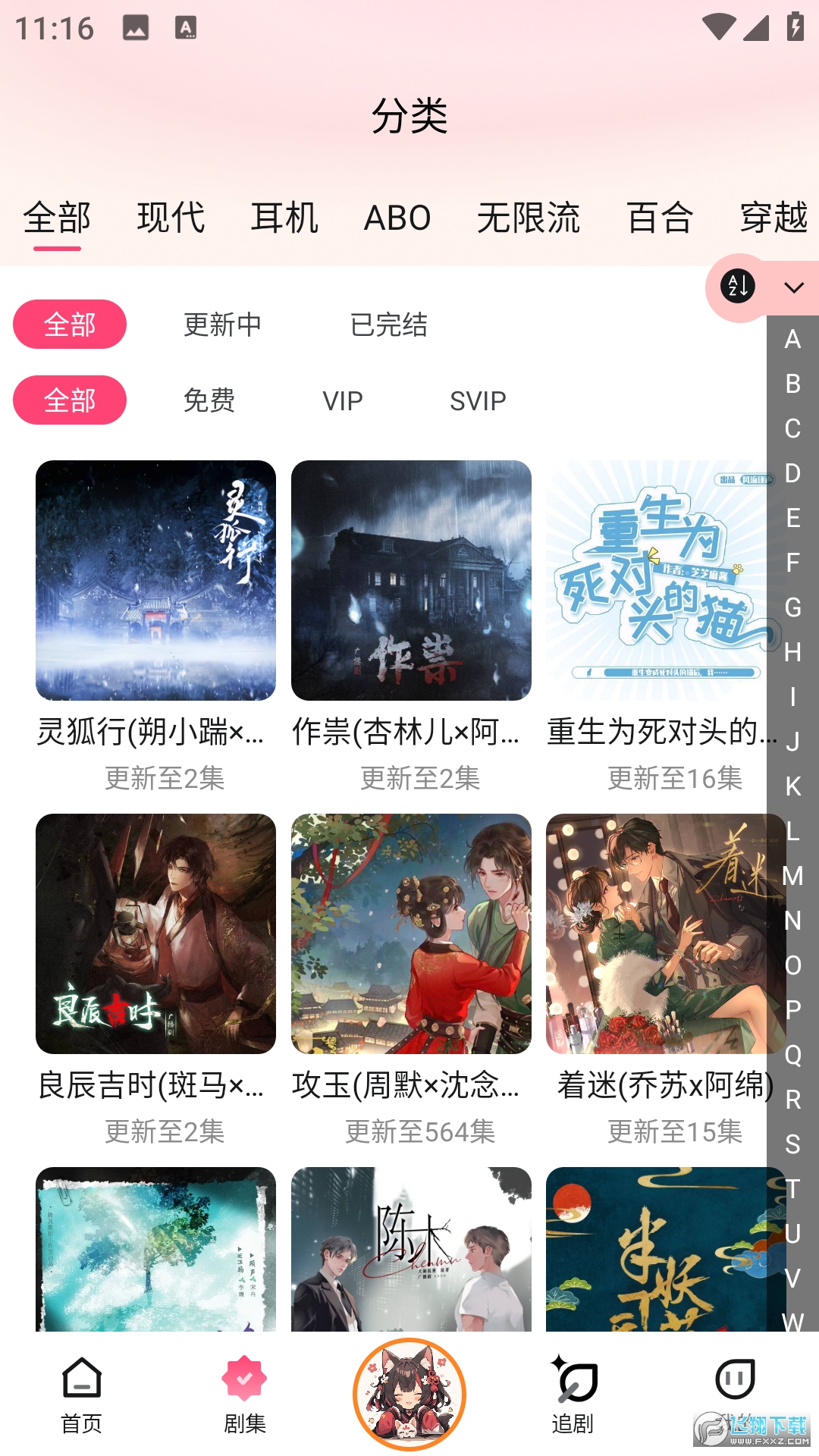
Task: Open the ABO category tab
Action: click(397, 218)
